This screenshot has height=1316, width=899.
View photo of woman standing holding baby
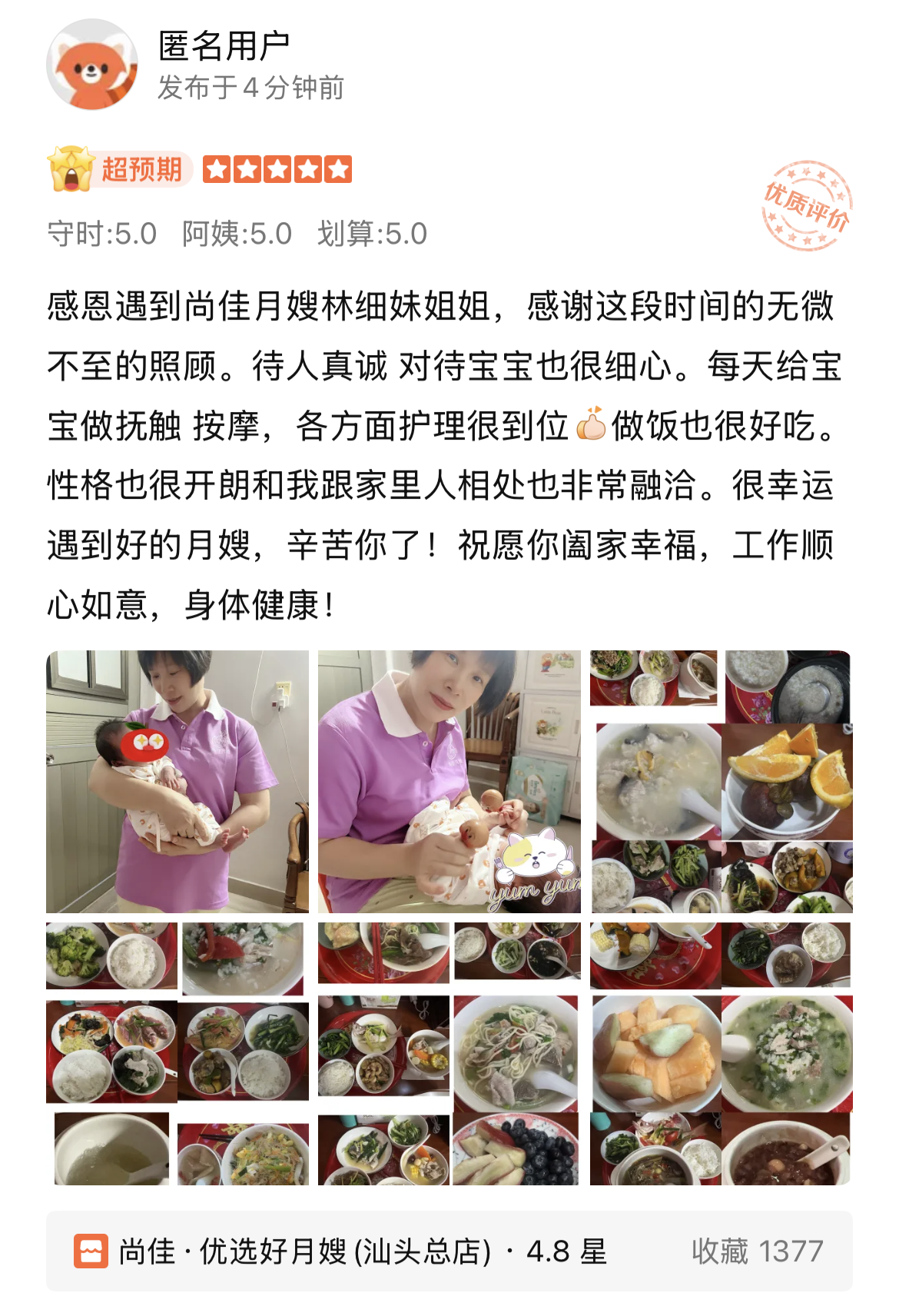tap(177, 781)
